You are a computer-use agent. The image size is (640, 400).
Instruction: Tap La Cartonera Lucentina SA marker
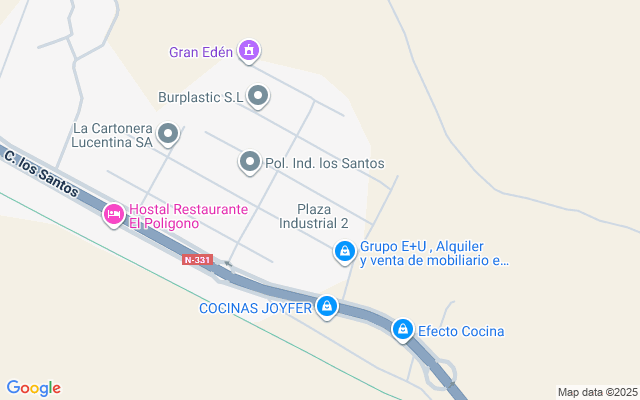(x=168, y=134)
